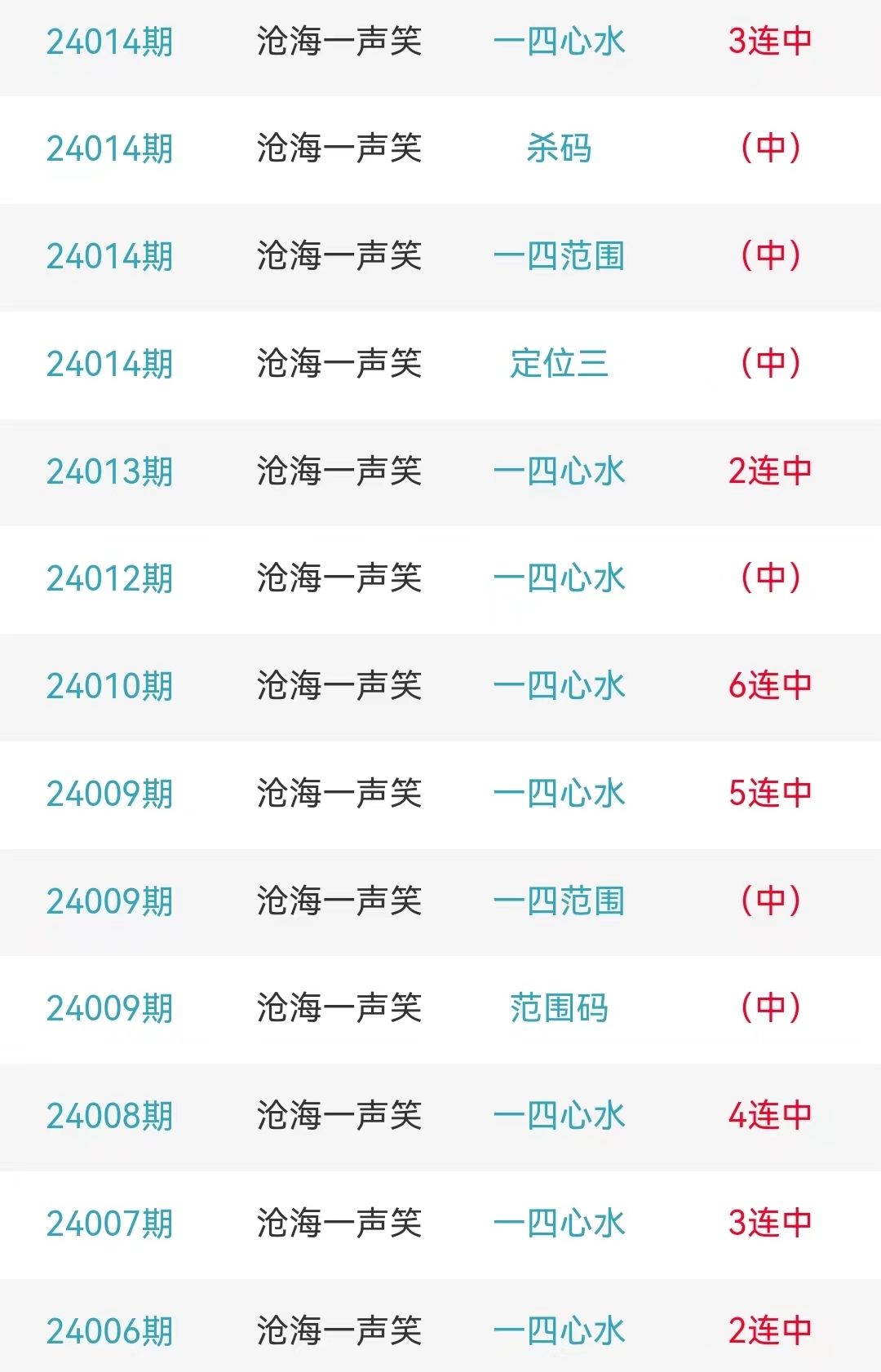The height and width of the screenshot is (1372, 881).
Task: Select the 24007期 一四心水 entry
Action: tap(559, 1224)
